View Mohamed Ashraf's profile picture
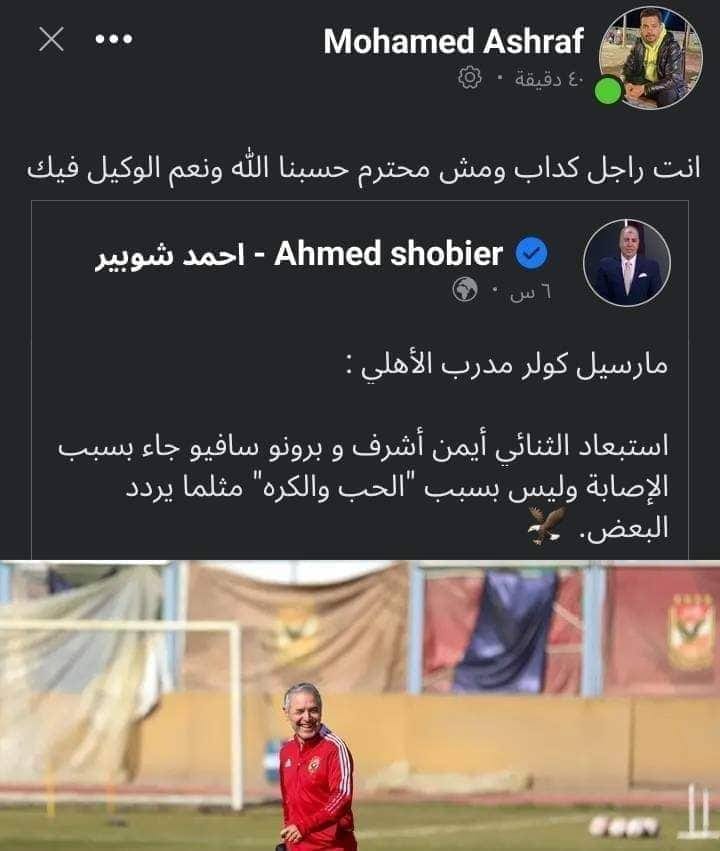The image size is (720, 851). [x=649, y=56]
